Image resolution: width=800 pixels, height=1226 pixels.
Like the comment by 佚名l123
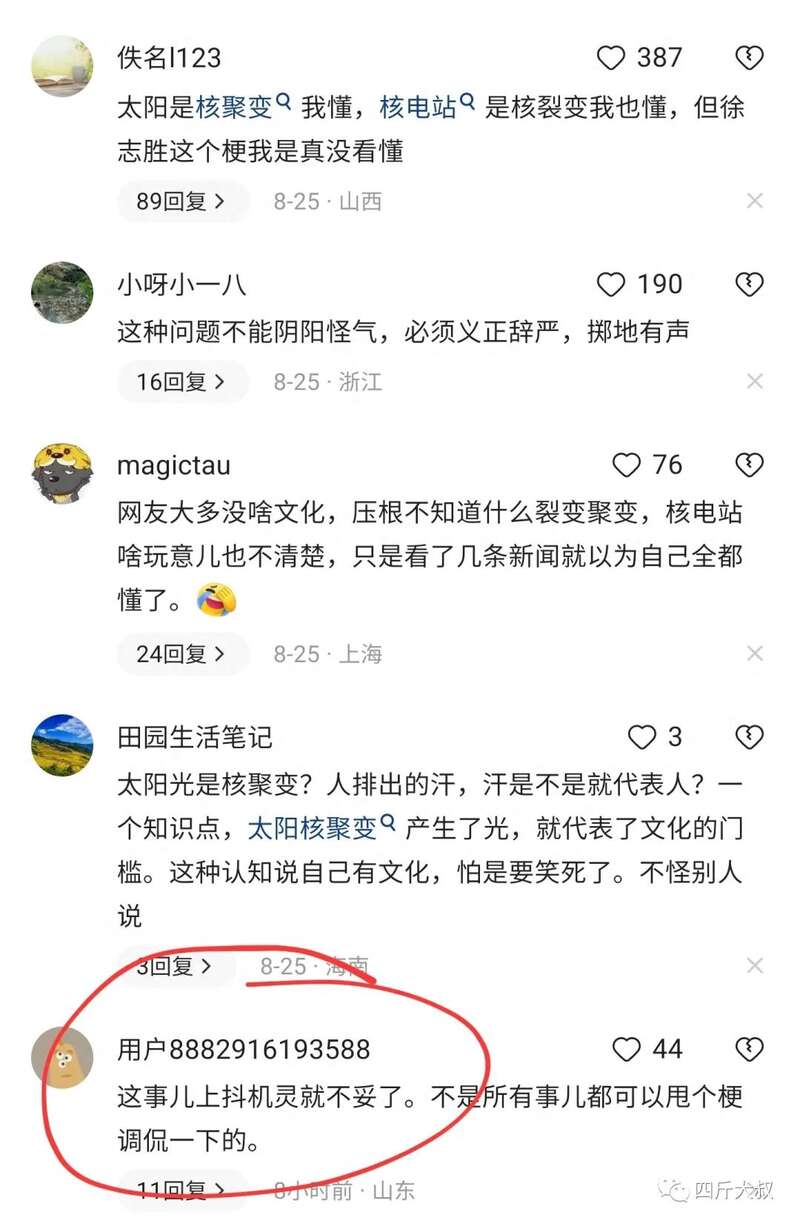611,58
